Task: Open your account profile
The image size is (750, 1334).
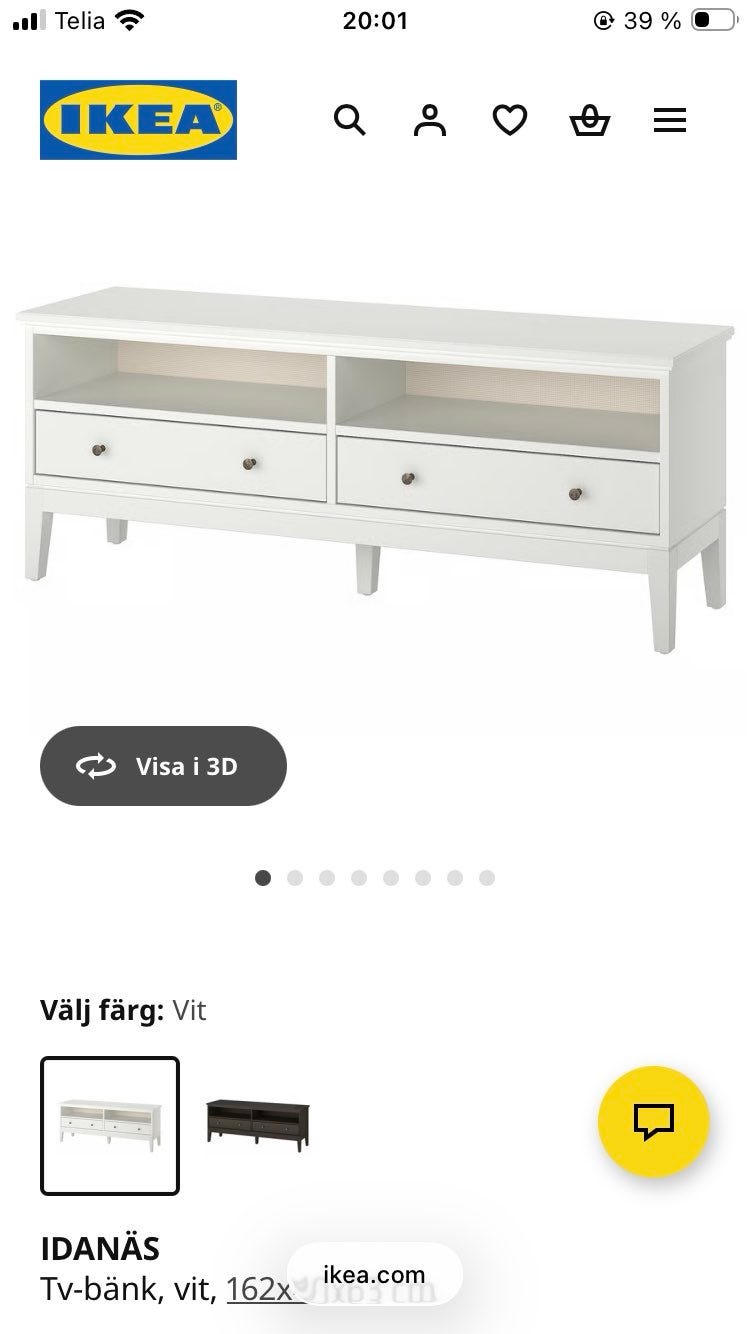Action: (x=429, y=120)
